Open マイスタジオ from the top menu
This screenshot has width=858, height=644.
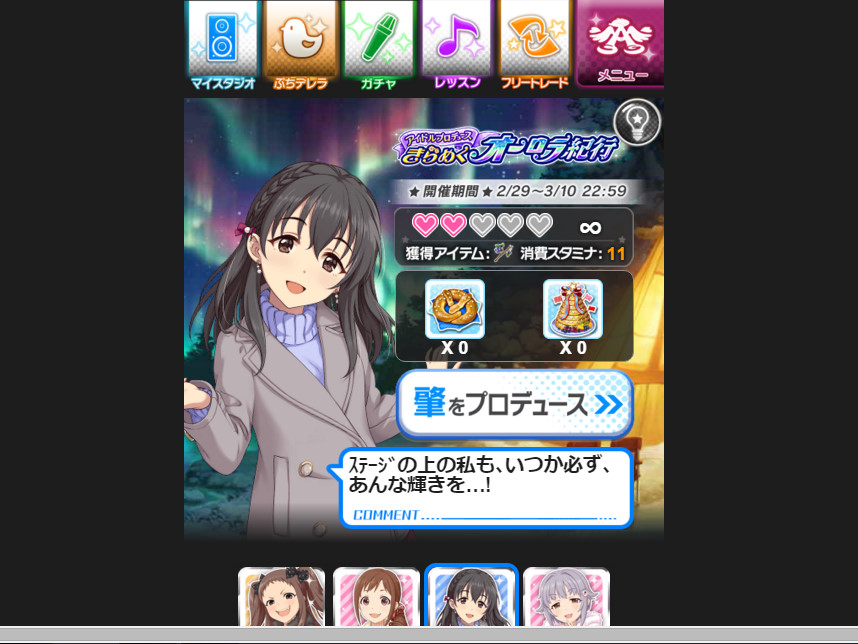(222, 45)
